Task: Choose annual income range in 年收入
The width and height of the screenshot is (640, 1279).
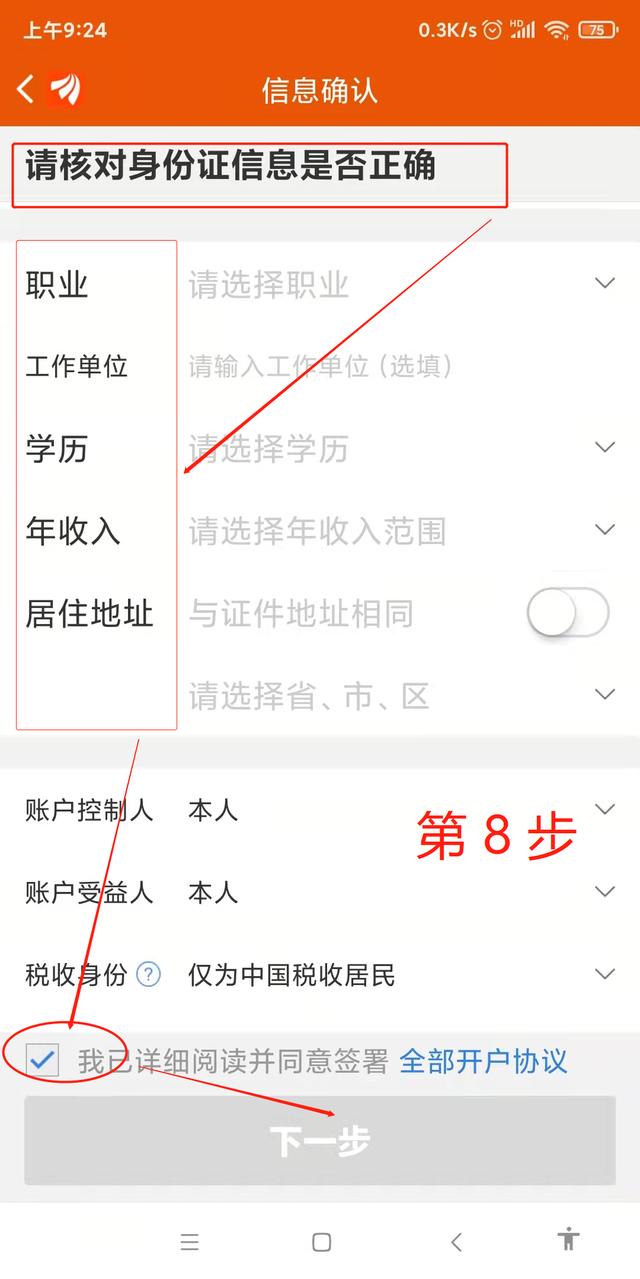Action: point(400,531)
